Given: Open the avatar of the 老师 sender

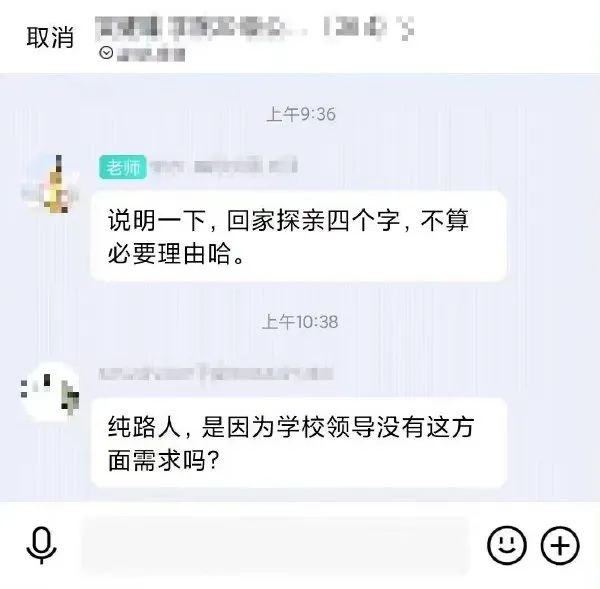Looking at the screenshot, I should [51, 184].
